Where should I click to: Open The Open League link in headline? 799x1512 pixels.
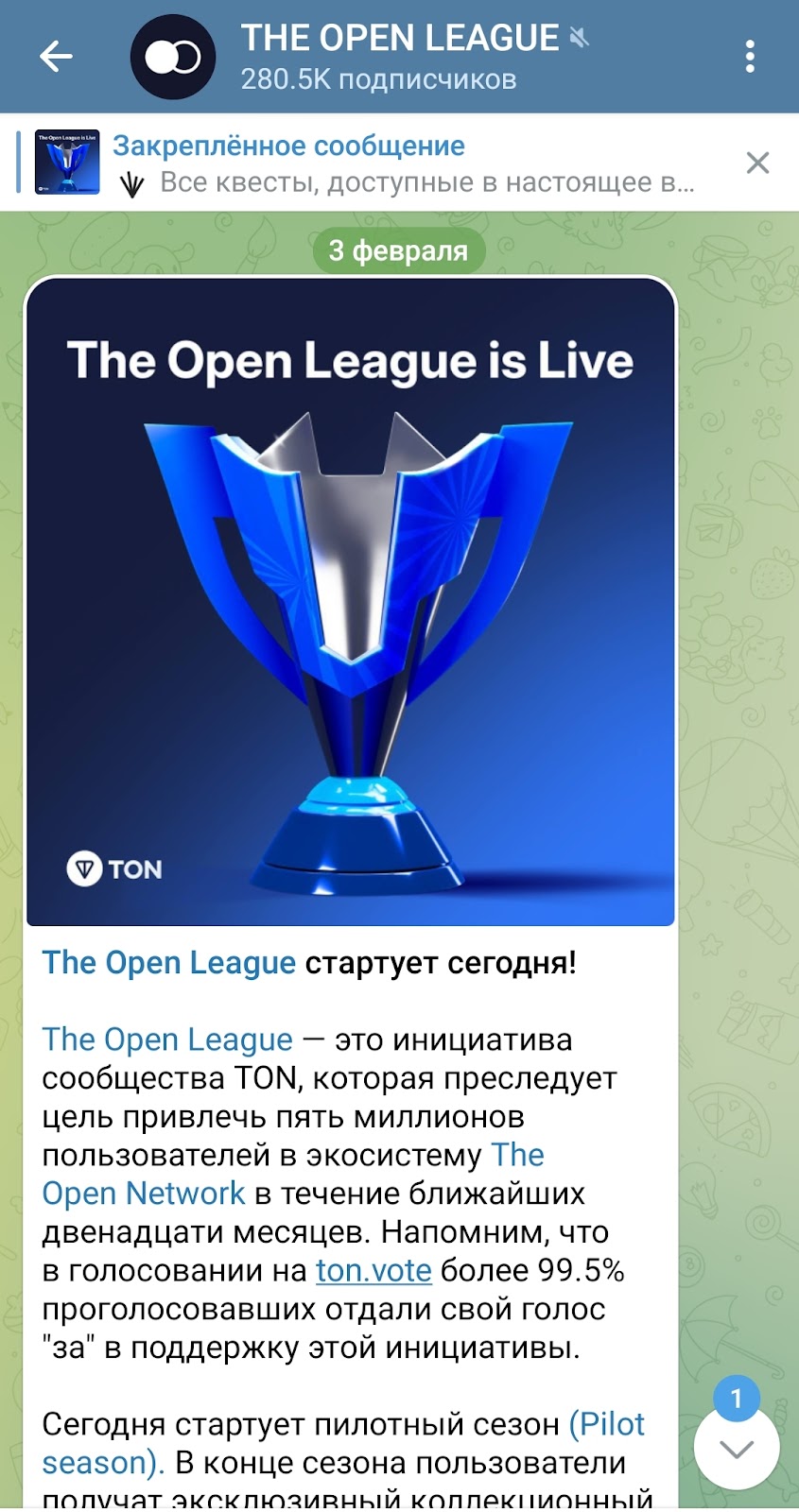click(168, 963)
